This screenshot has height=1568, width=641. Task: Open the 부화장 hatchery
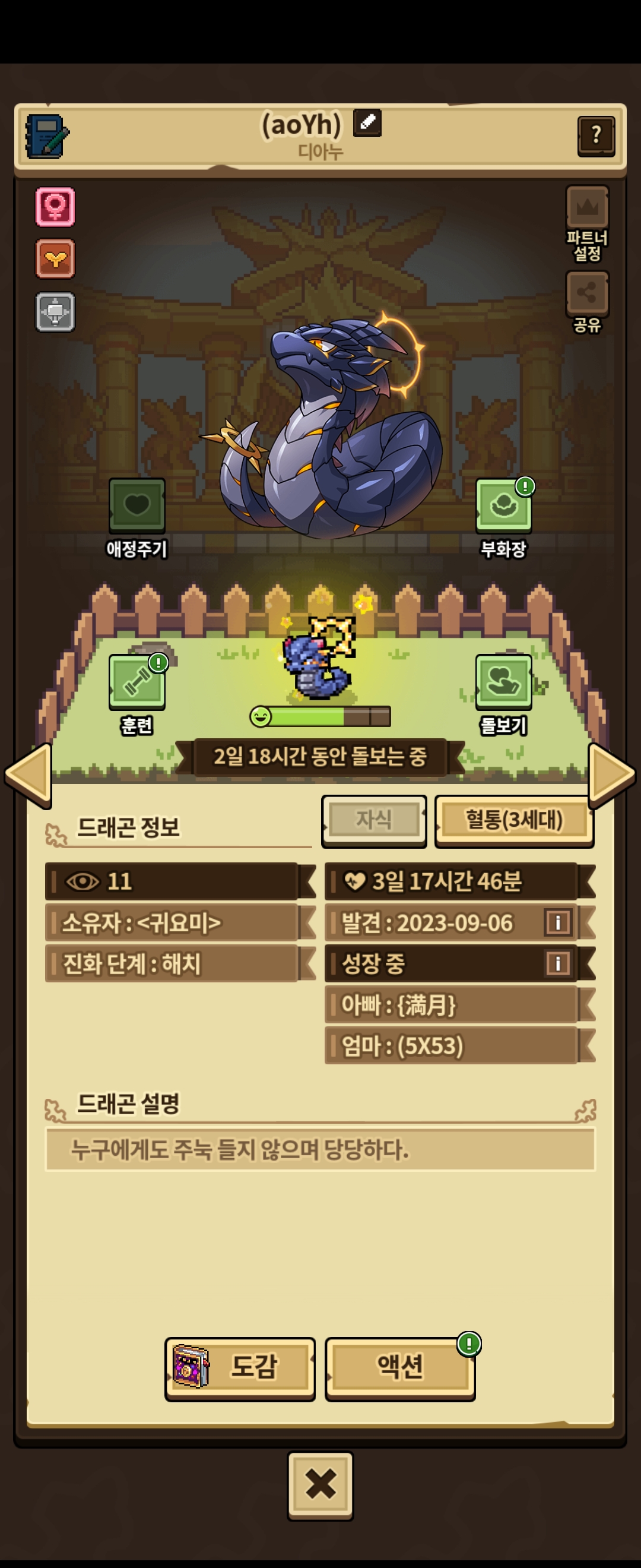click(x=503, y=518)
